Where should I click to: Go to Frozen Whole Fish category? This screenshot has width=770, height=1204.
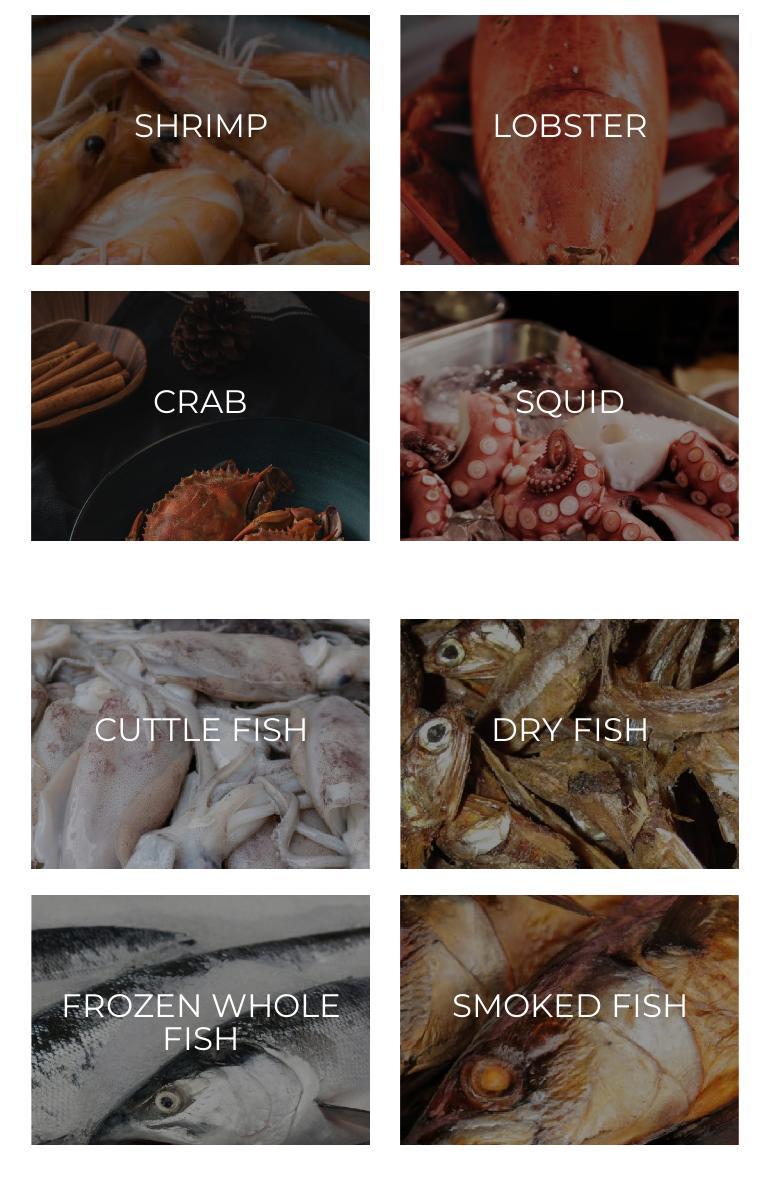(200, 1020)
